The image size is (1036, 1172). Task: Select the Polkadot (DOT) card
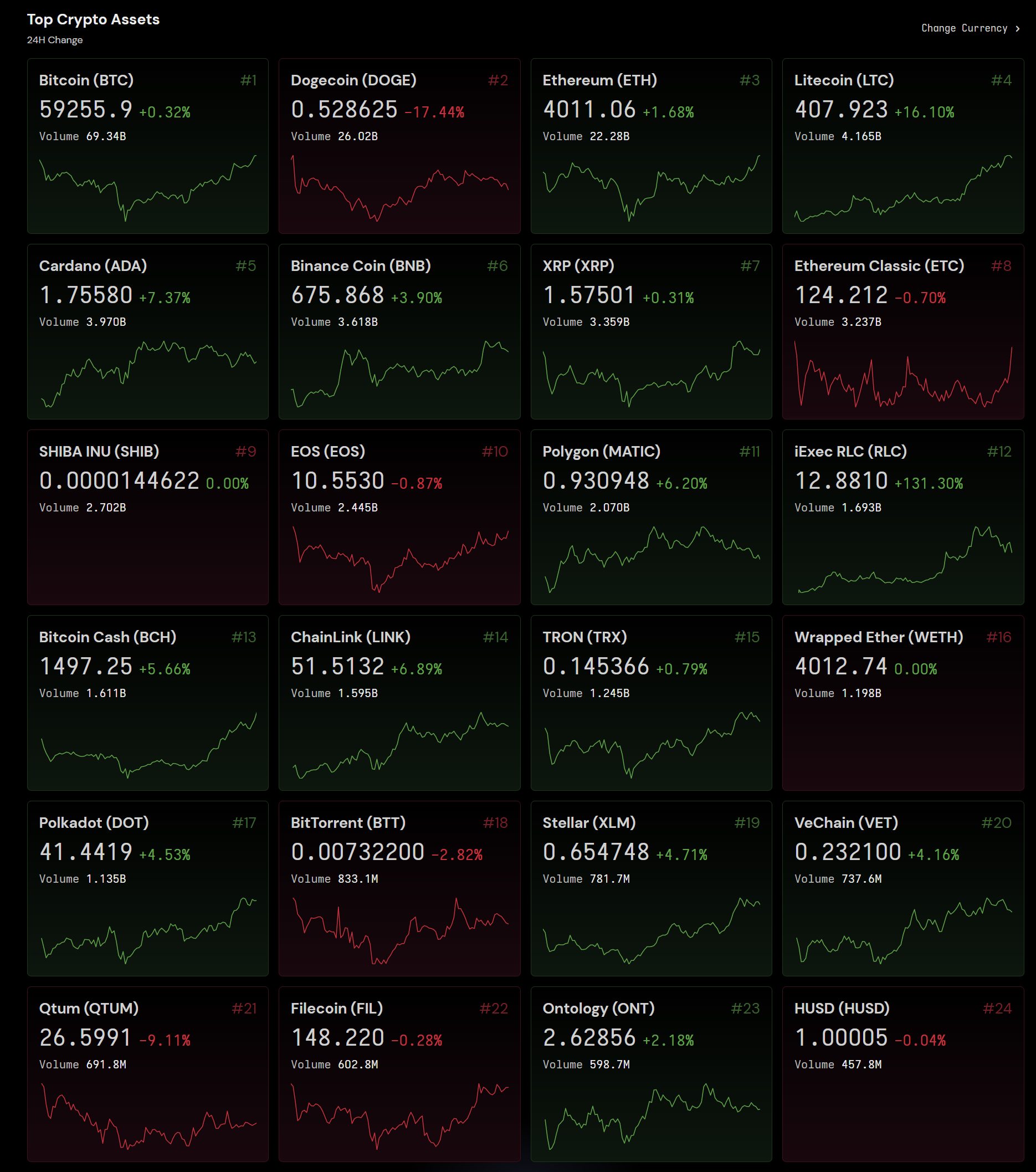coord(147,888)
